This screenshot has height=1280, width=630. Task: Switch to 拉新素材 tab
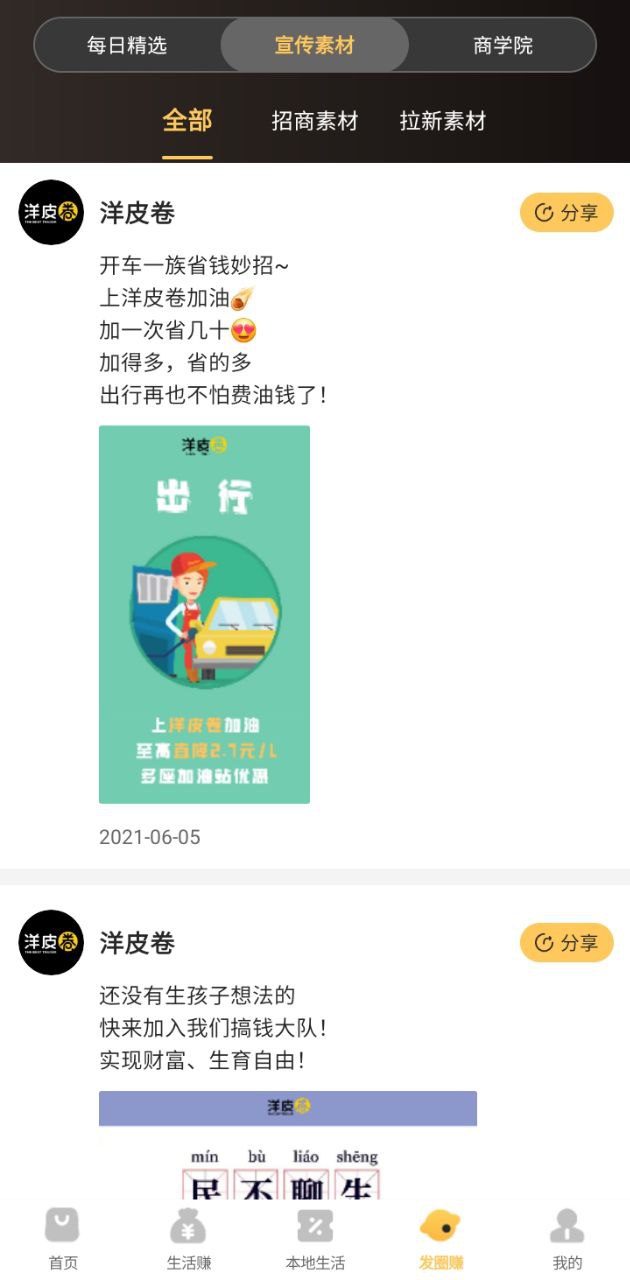pos(442,121)
